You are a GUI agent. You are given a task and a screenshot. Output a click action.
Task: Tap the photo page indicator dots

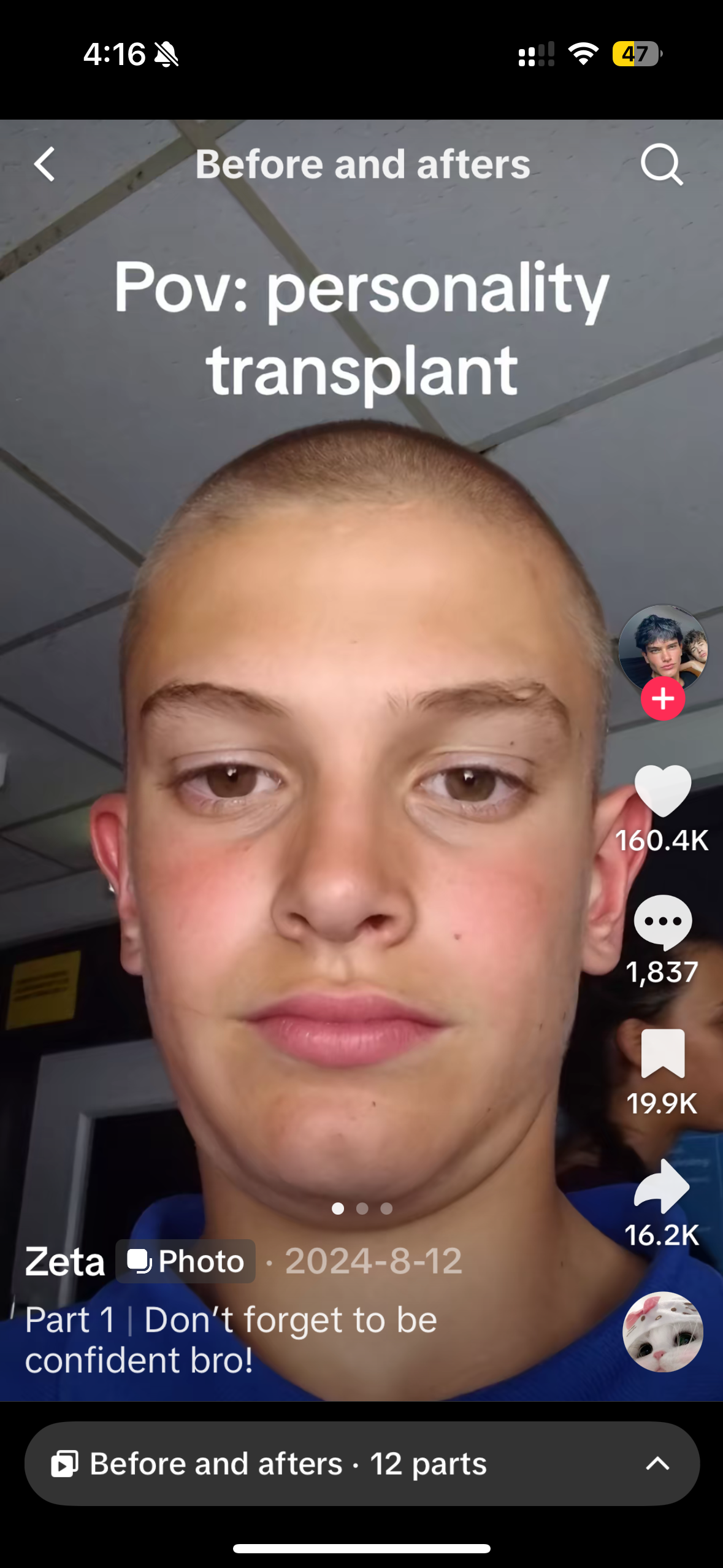(362, 1209)
